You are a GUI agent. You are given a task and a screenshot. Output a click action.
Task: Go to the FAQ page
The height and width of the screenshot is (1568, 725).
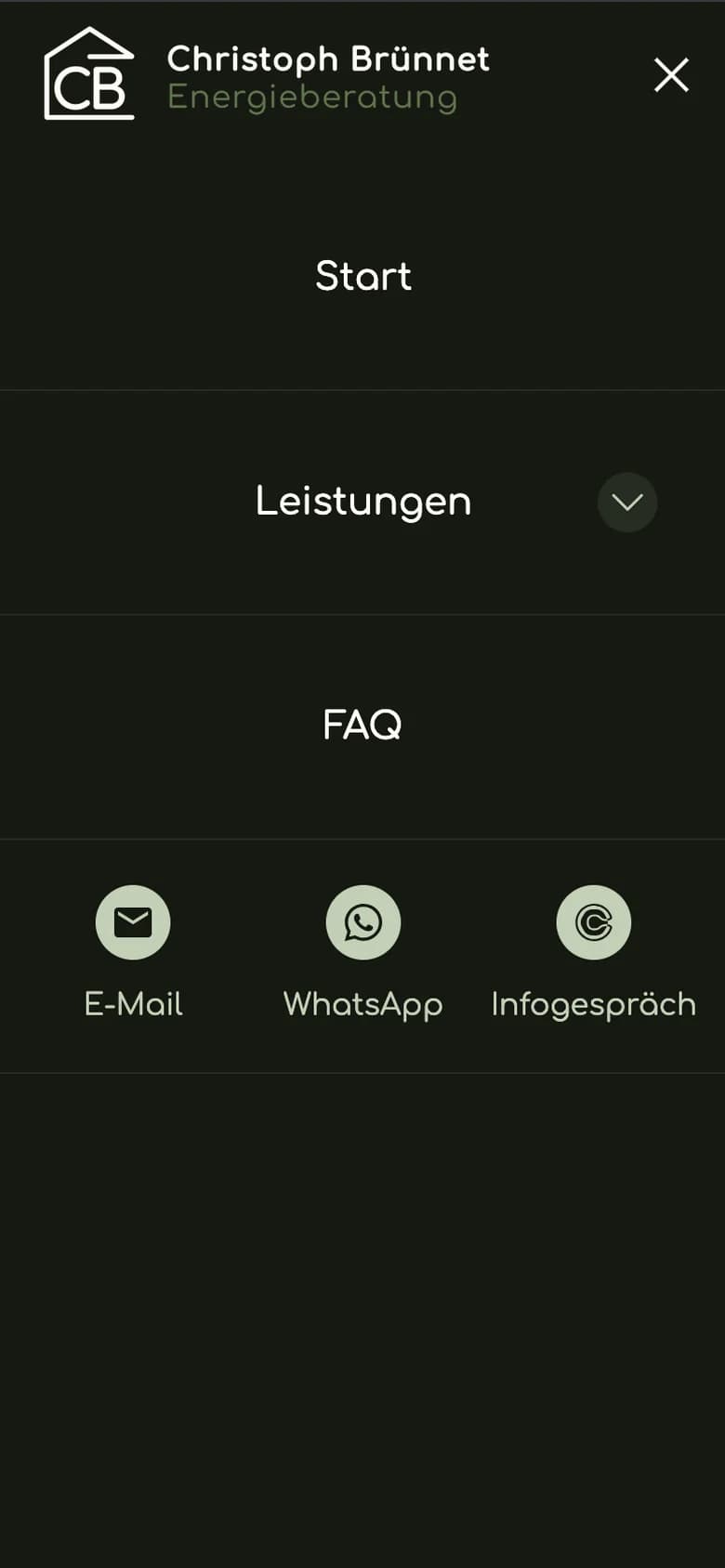(x=362, y=725)
